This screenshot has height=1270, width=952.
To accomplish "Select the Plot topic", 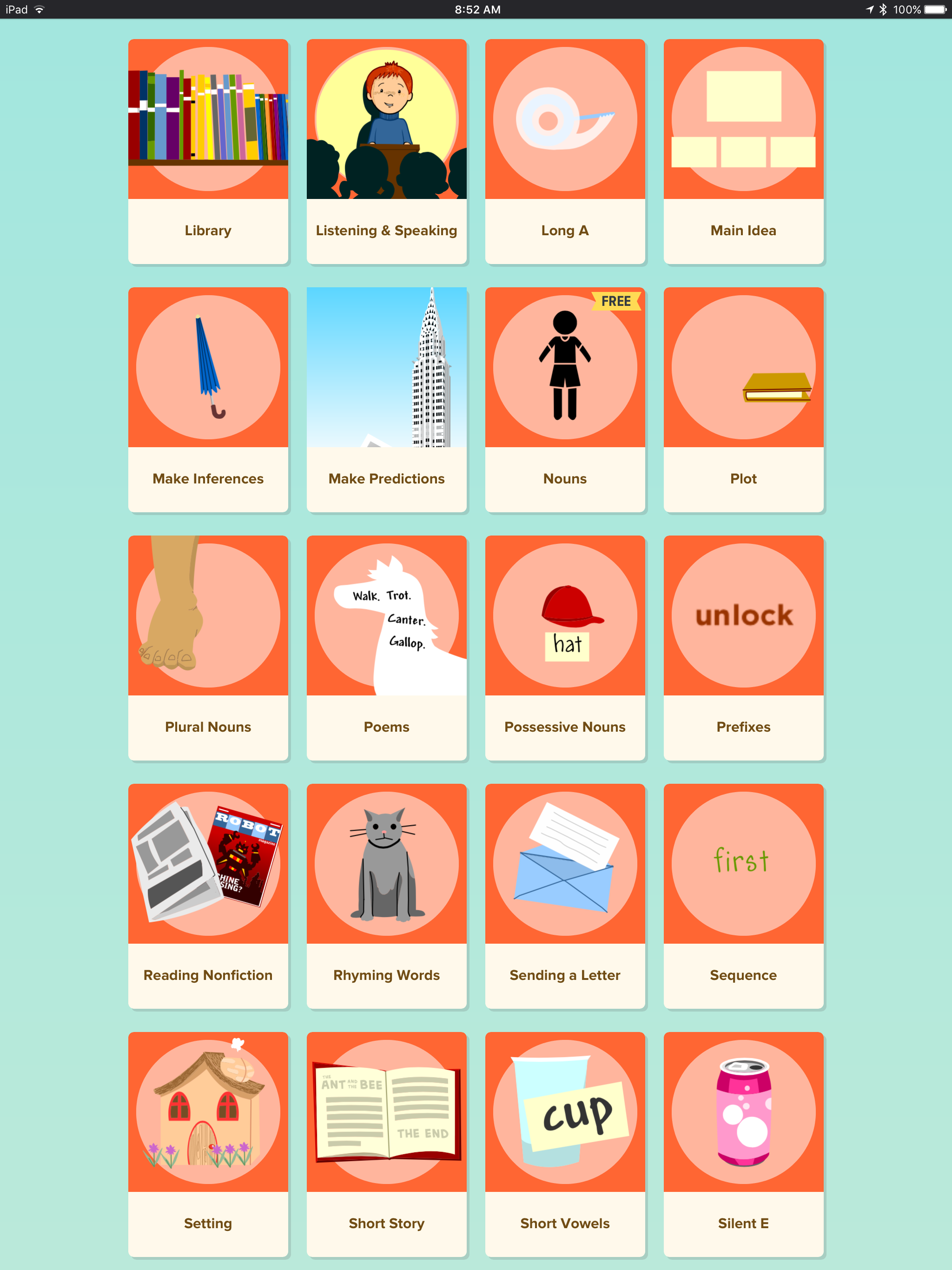I will click(744, 400).
